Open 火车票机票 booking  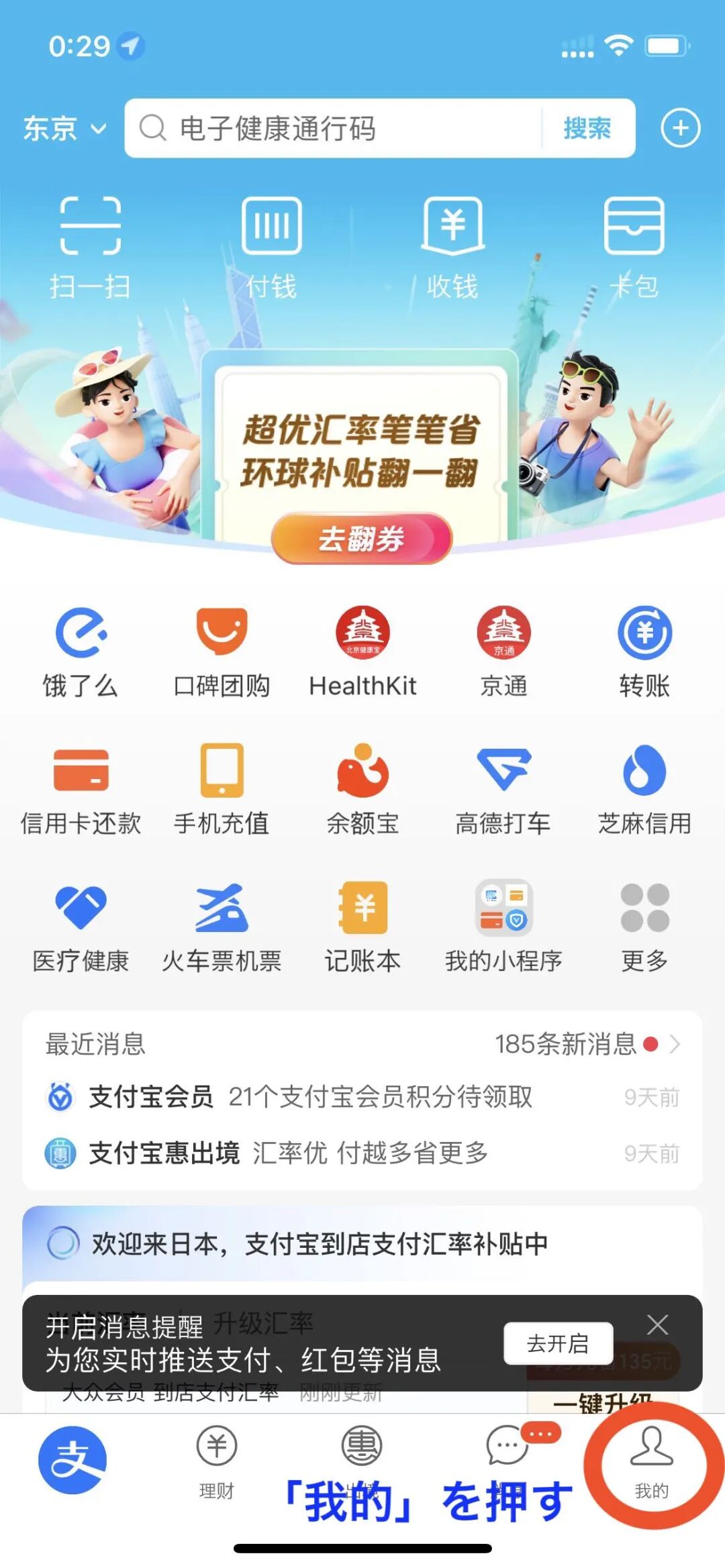click(x=222, y=927)
